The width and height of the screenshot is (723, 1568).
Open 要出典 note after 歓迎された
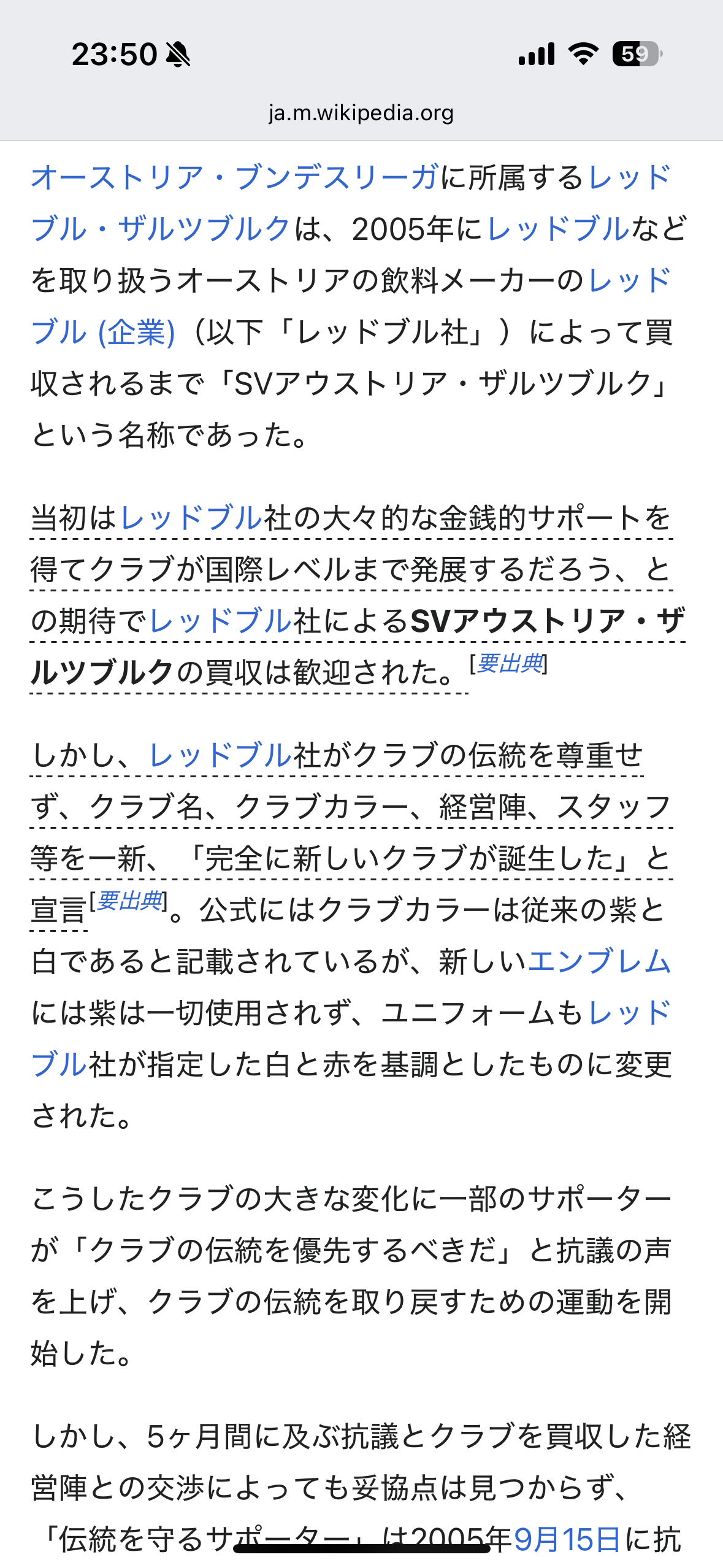click(x=509, y=664)
